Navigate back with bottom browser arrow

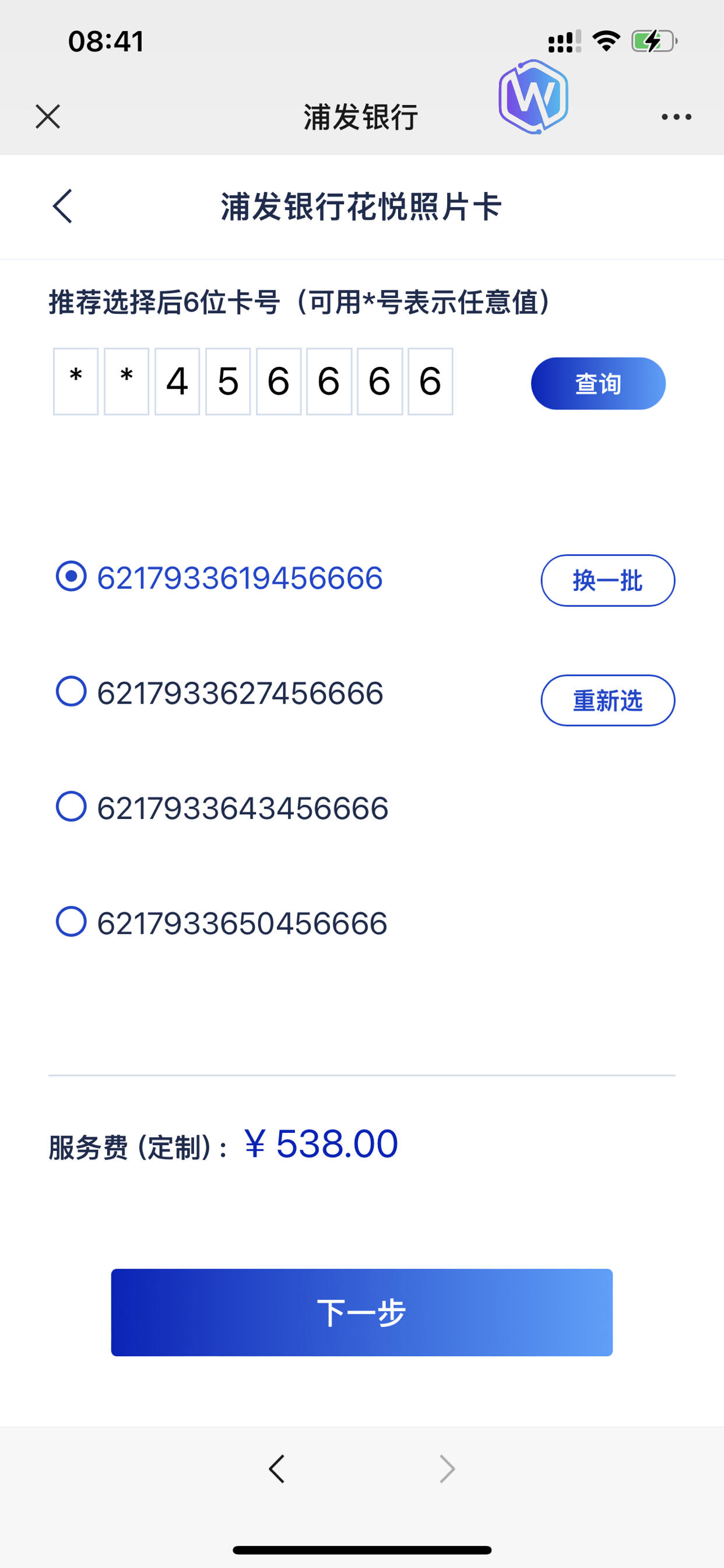[x=277, y=1469]
